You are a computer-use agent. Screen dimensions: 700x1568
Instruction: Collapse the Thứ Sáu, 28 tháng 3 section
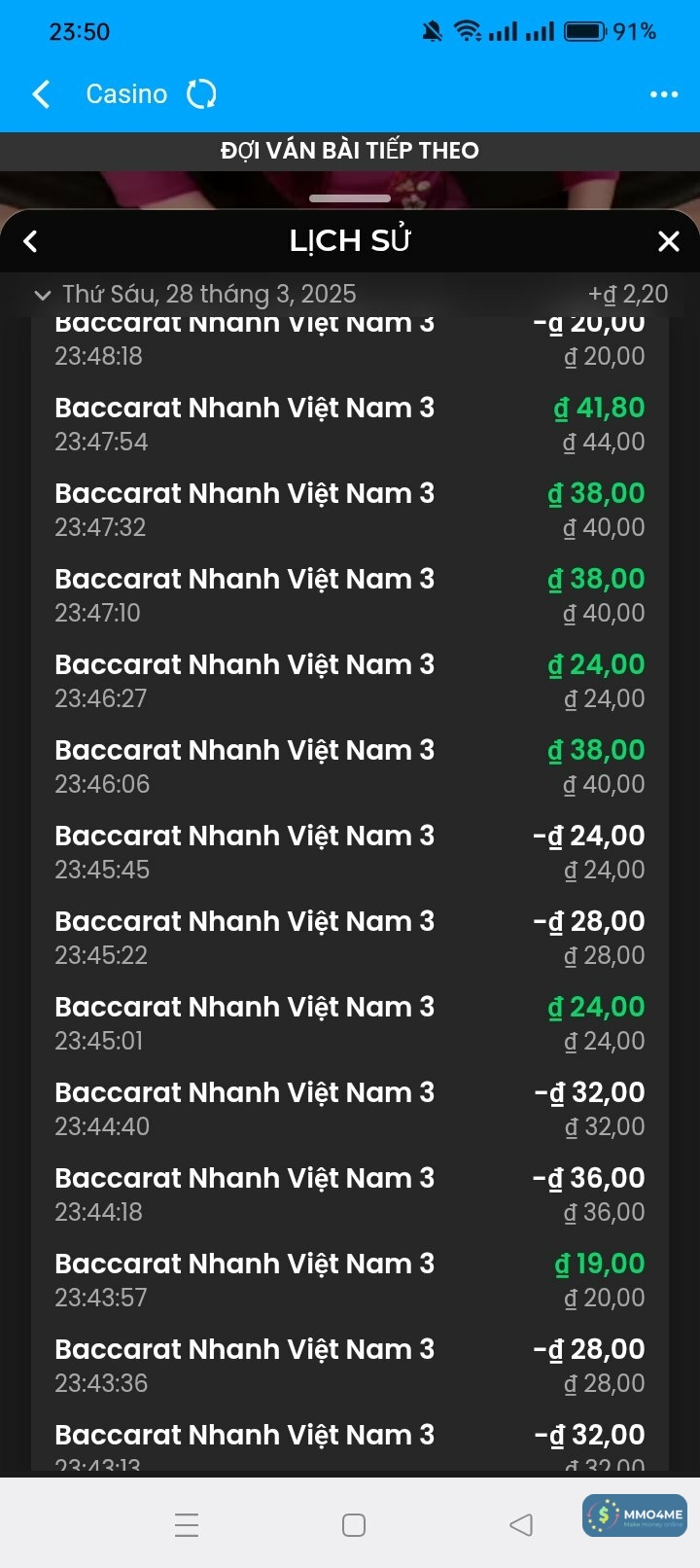point(43,295)
